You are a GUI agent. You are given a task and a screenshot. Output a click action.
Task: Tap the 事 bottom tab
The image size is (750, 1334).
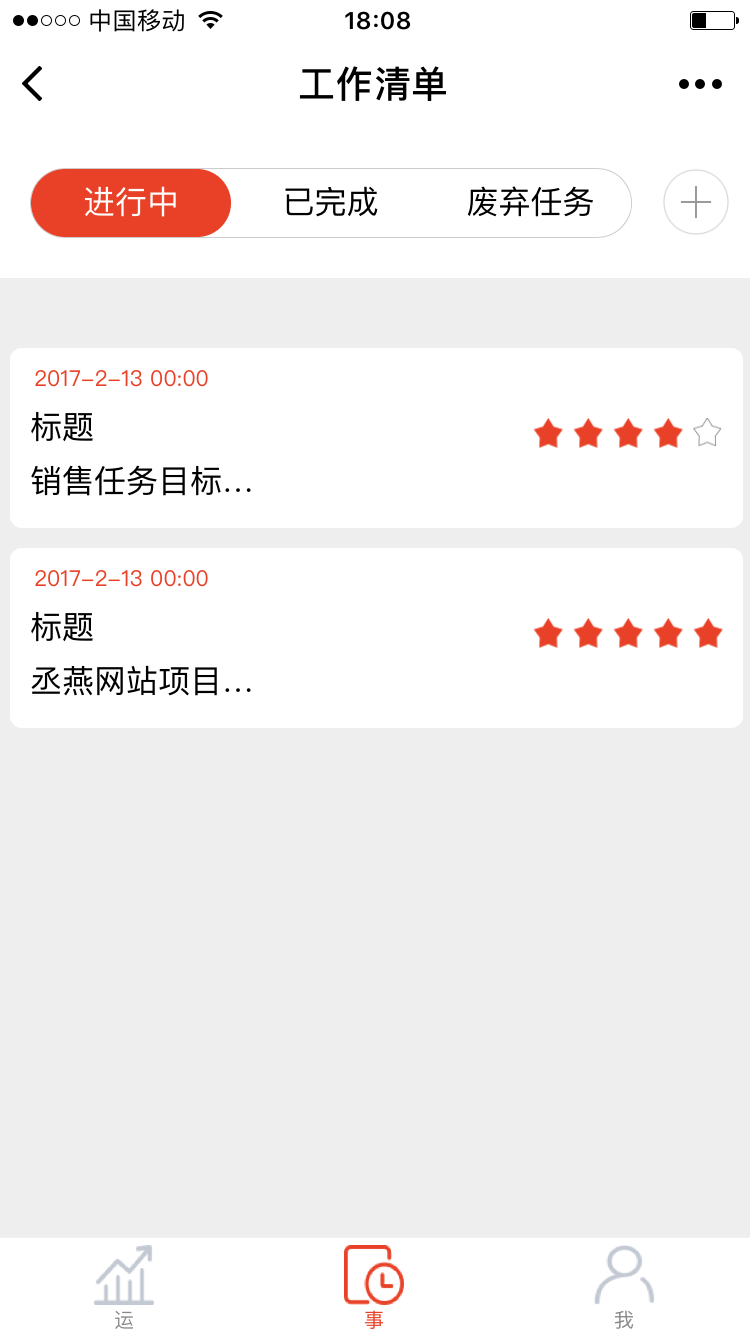point(374,1286)
